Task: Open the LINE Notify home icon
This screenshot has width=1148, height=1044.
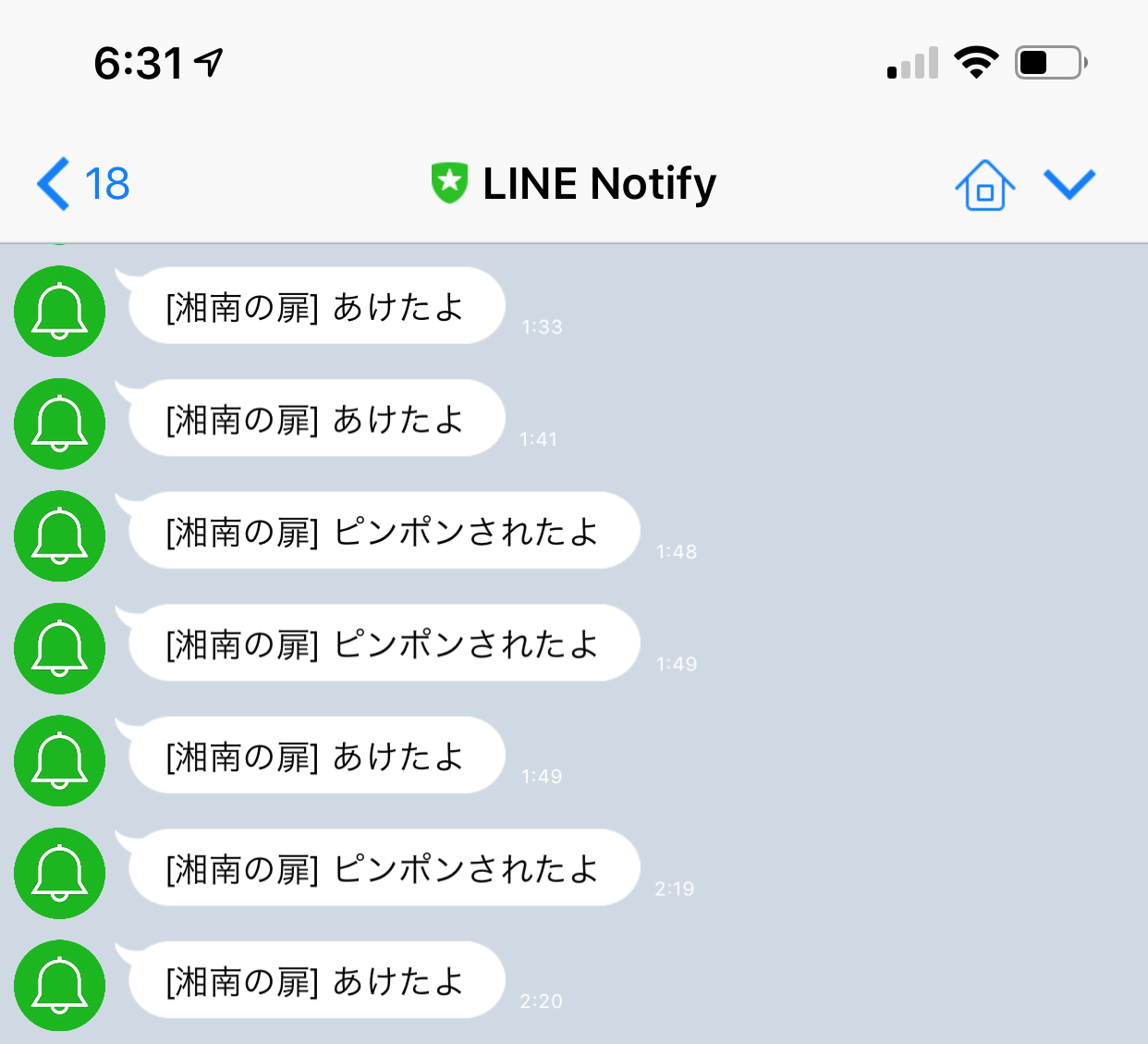Action: [984, 184]
